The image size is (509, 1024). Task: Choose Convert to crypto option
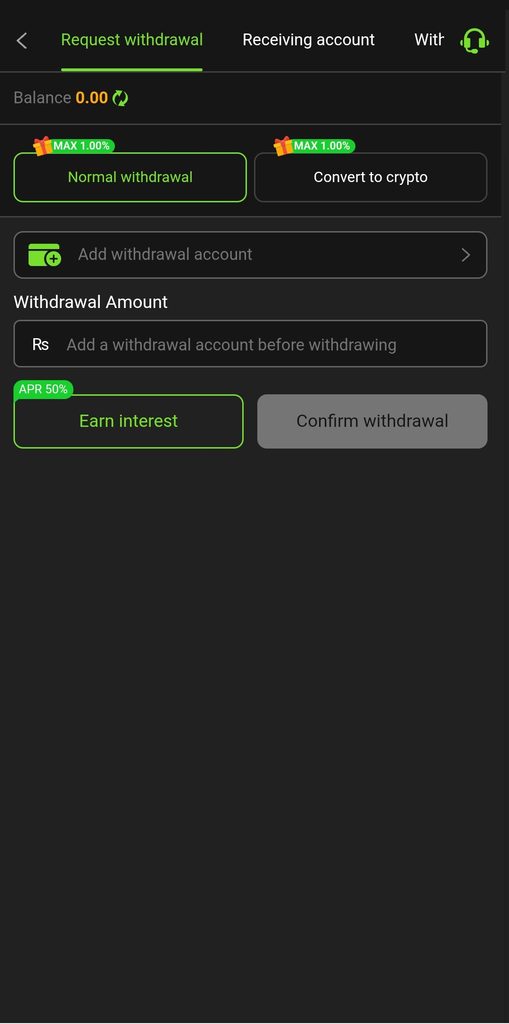(x=370, y=177)
